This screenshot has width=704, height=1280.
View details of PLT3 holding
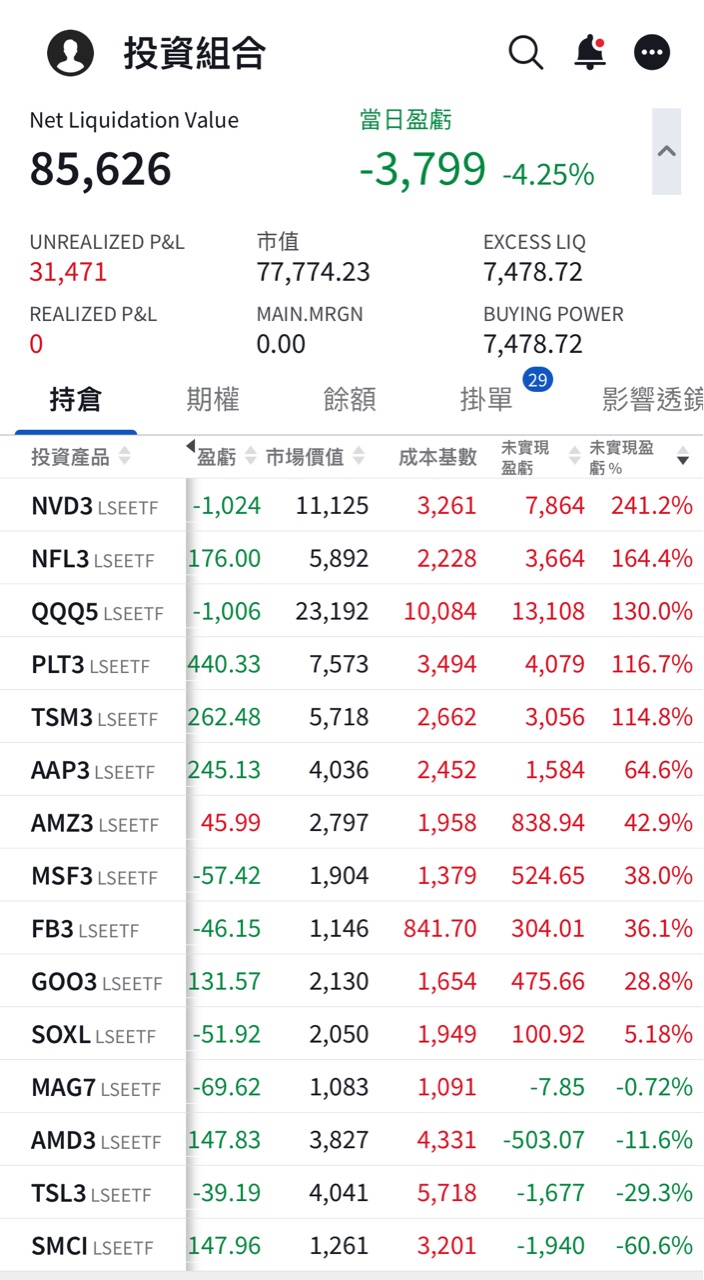[352, 664]
